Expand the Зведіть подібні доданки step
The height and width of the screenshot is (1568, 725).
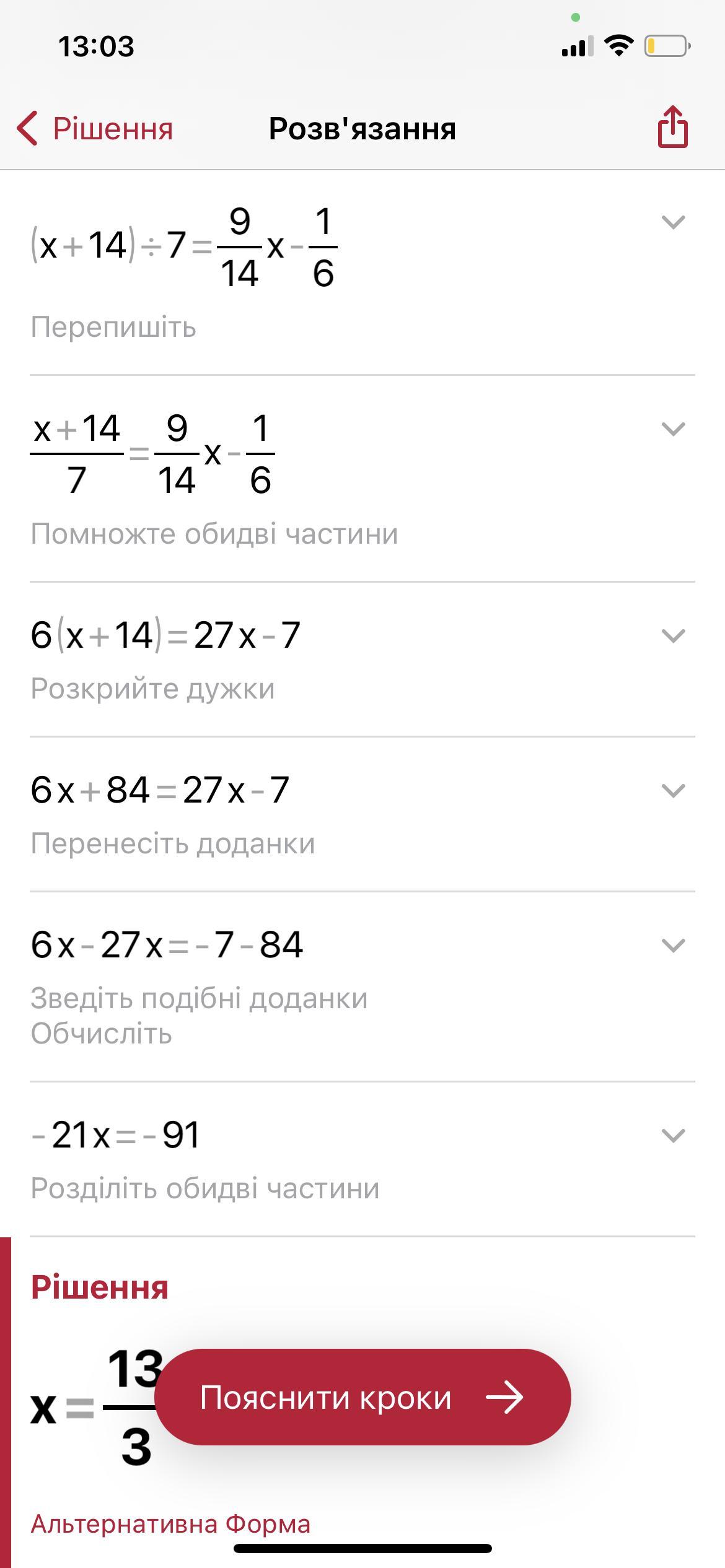(673, 946)
